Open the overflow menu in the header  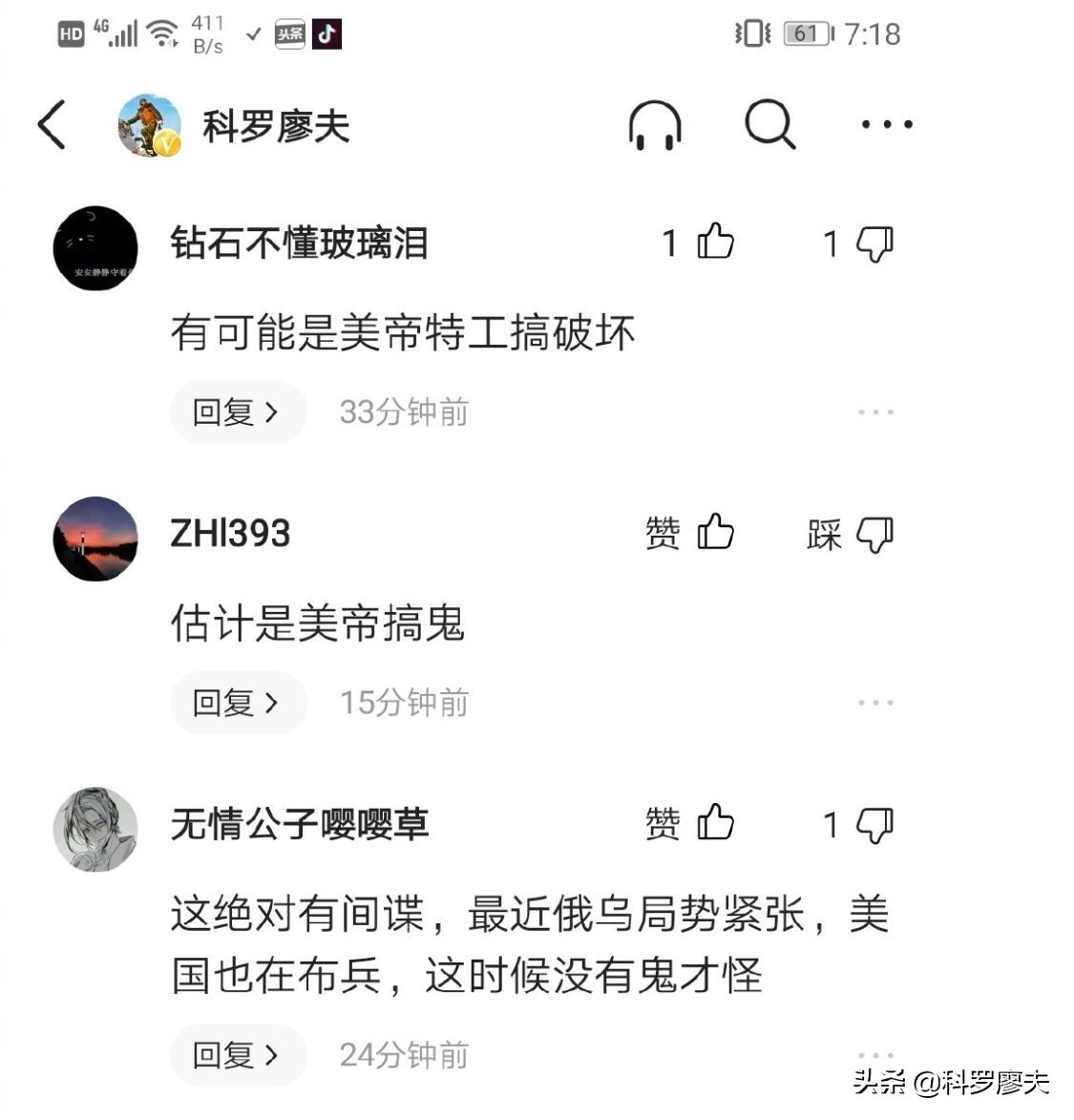click(887, 125)
